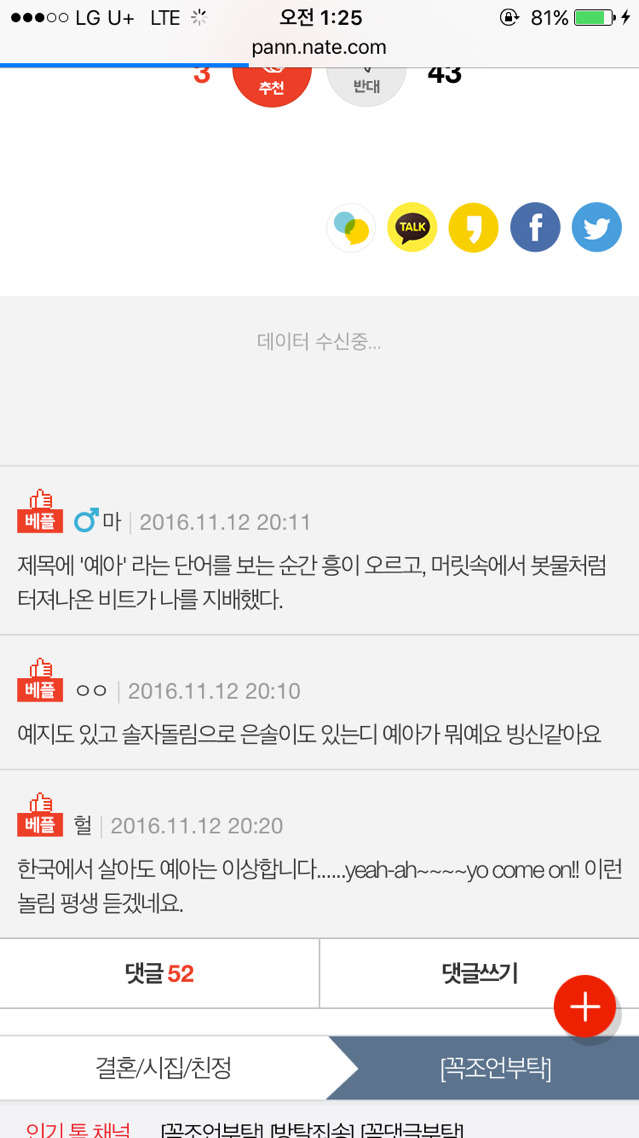Share the post via KakaoStory
Screen dimensions: 639x1138
[x=473, y=228]
